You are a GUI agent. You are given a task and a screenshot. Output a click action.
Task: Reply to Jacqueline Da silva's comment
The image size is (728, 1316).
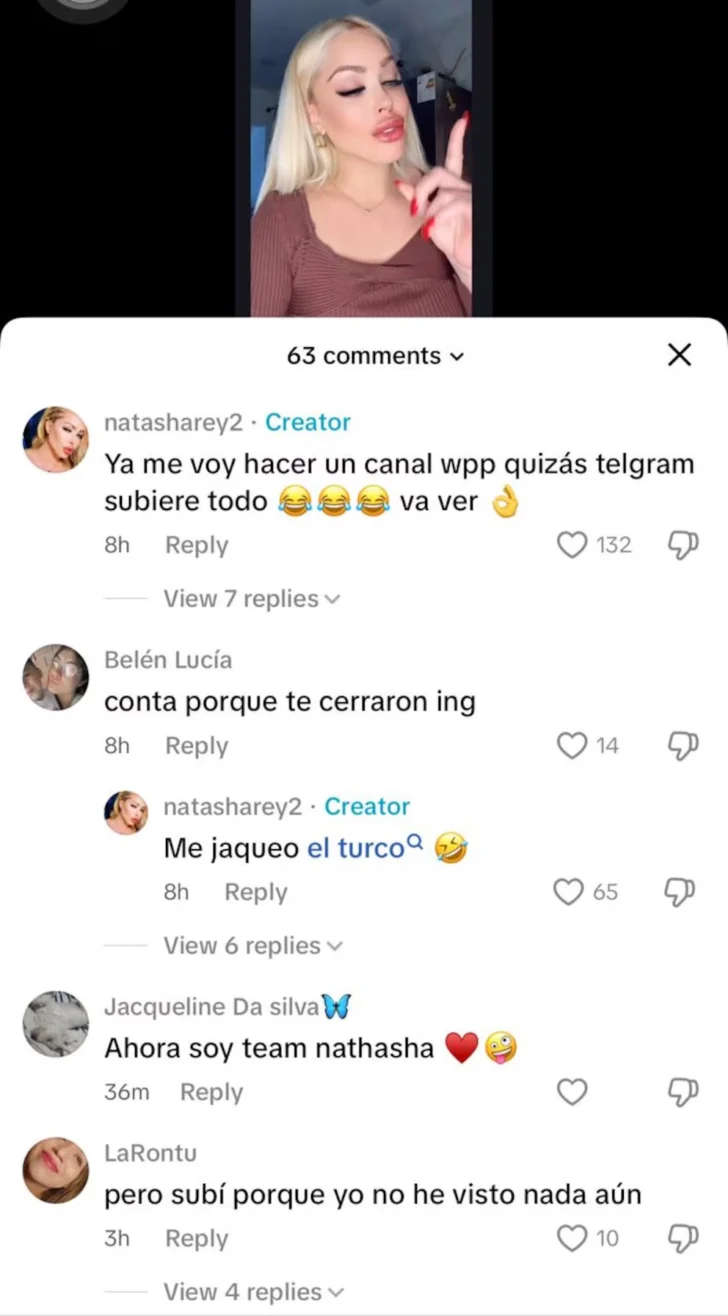pos(211,1093)
